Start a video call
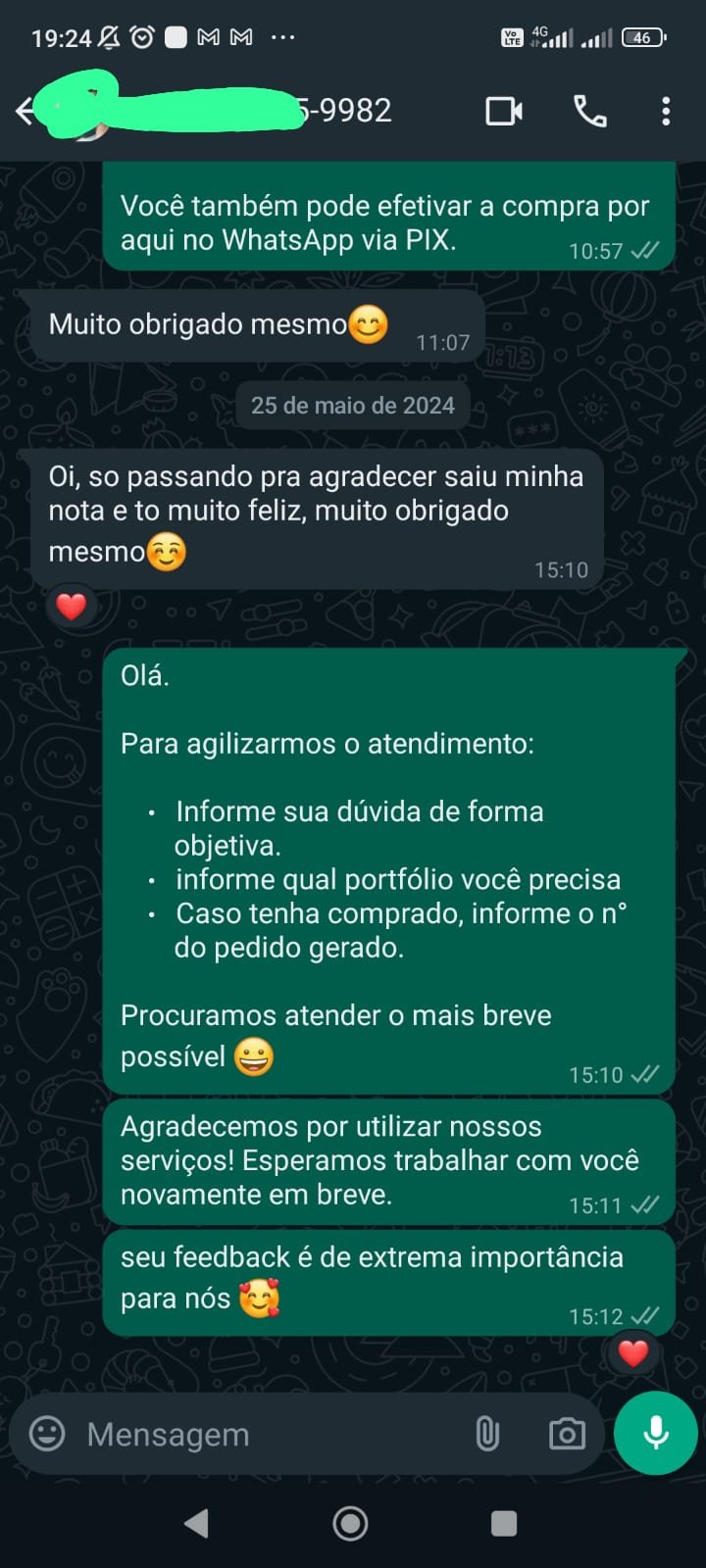Screen dimensions: 706x1568 pos(504,111)
